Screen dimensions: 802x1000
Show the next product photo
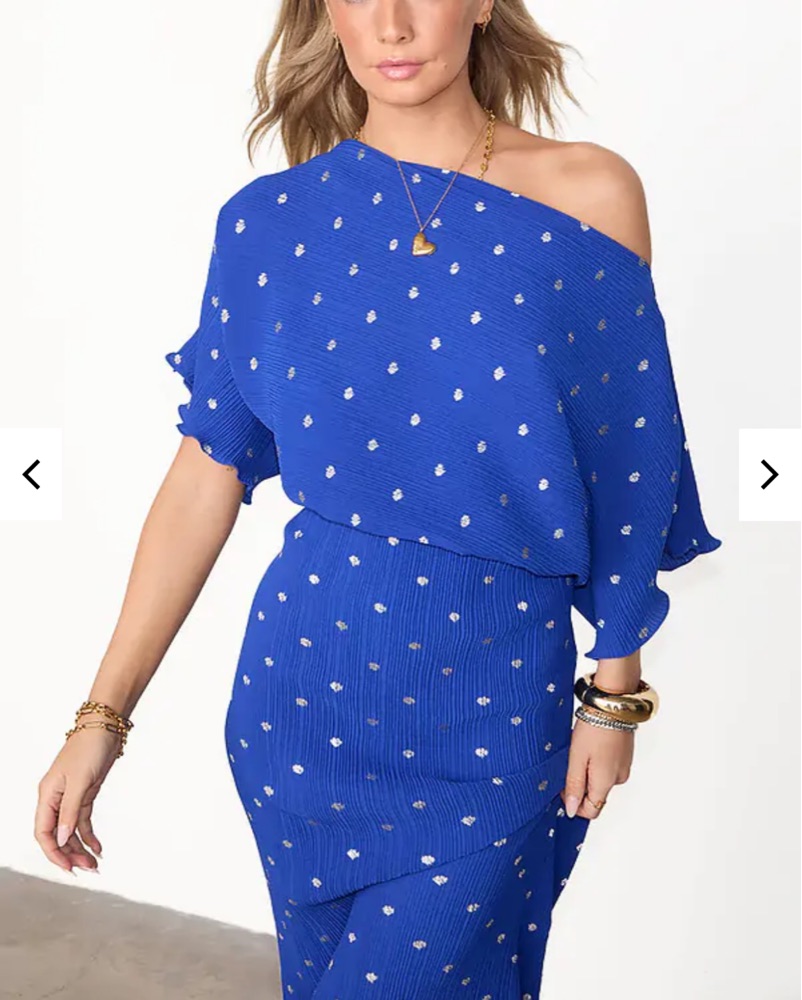point(769,474)
